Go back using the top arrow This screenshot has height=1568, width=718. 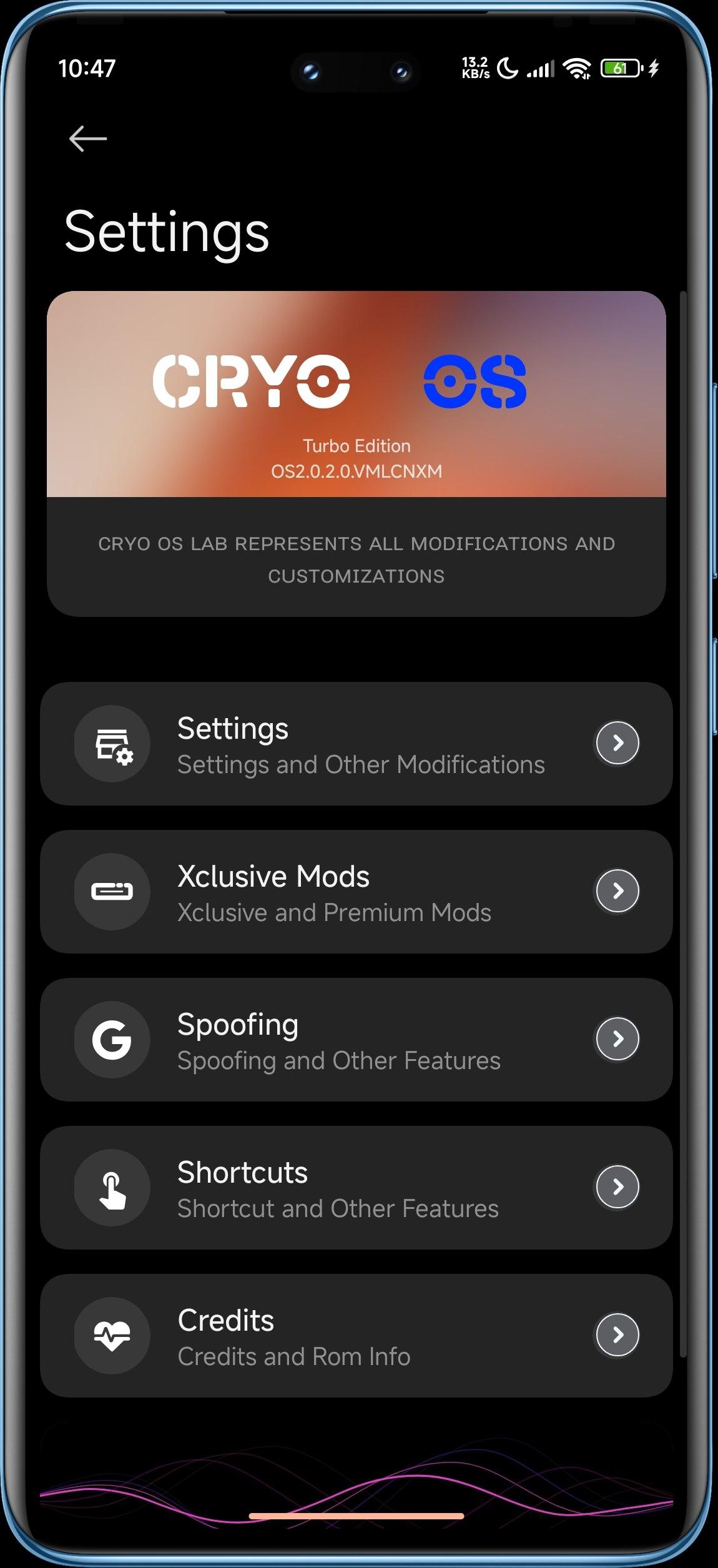pyautogui.click(x=87, y=139)
